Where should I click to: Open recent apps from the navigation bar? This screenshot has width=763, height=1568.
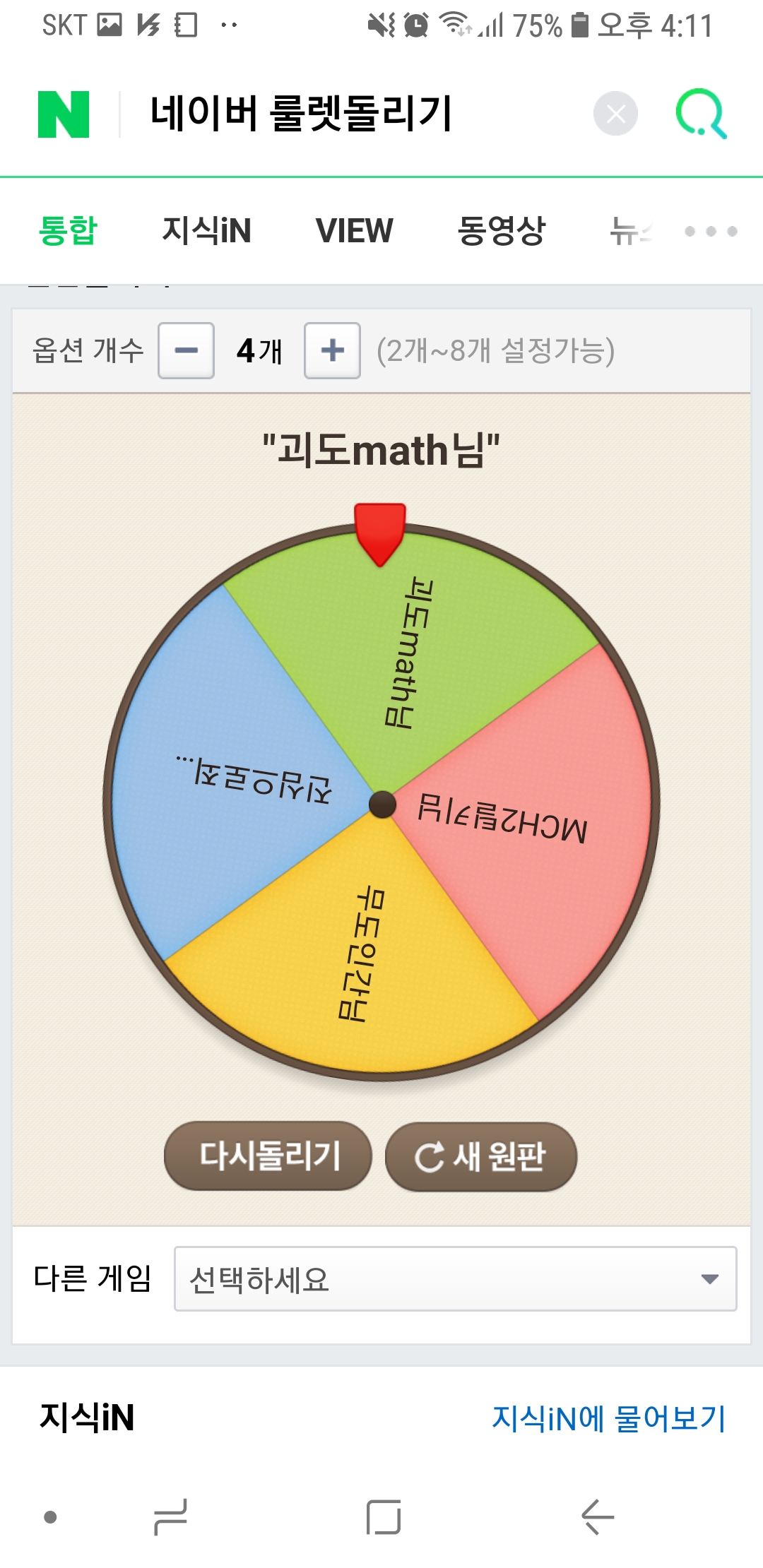tap(171, 1517)
